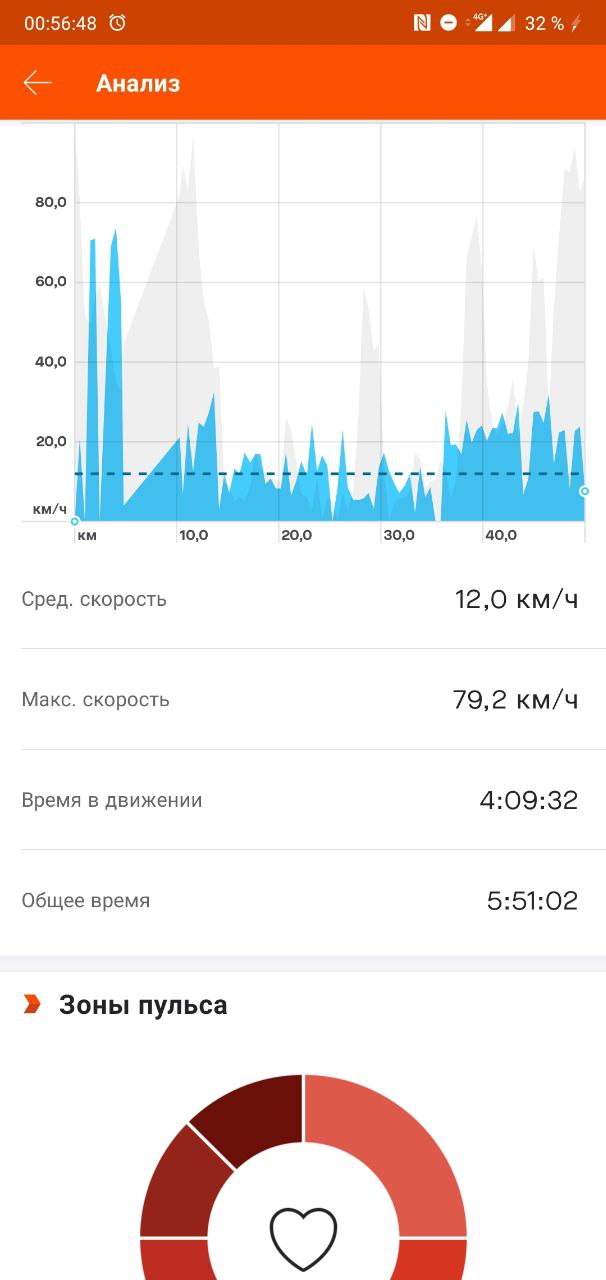This screenshot has height=1280, width=606.
Task: Go back from the Анализ screen
Action: [37, 83]
